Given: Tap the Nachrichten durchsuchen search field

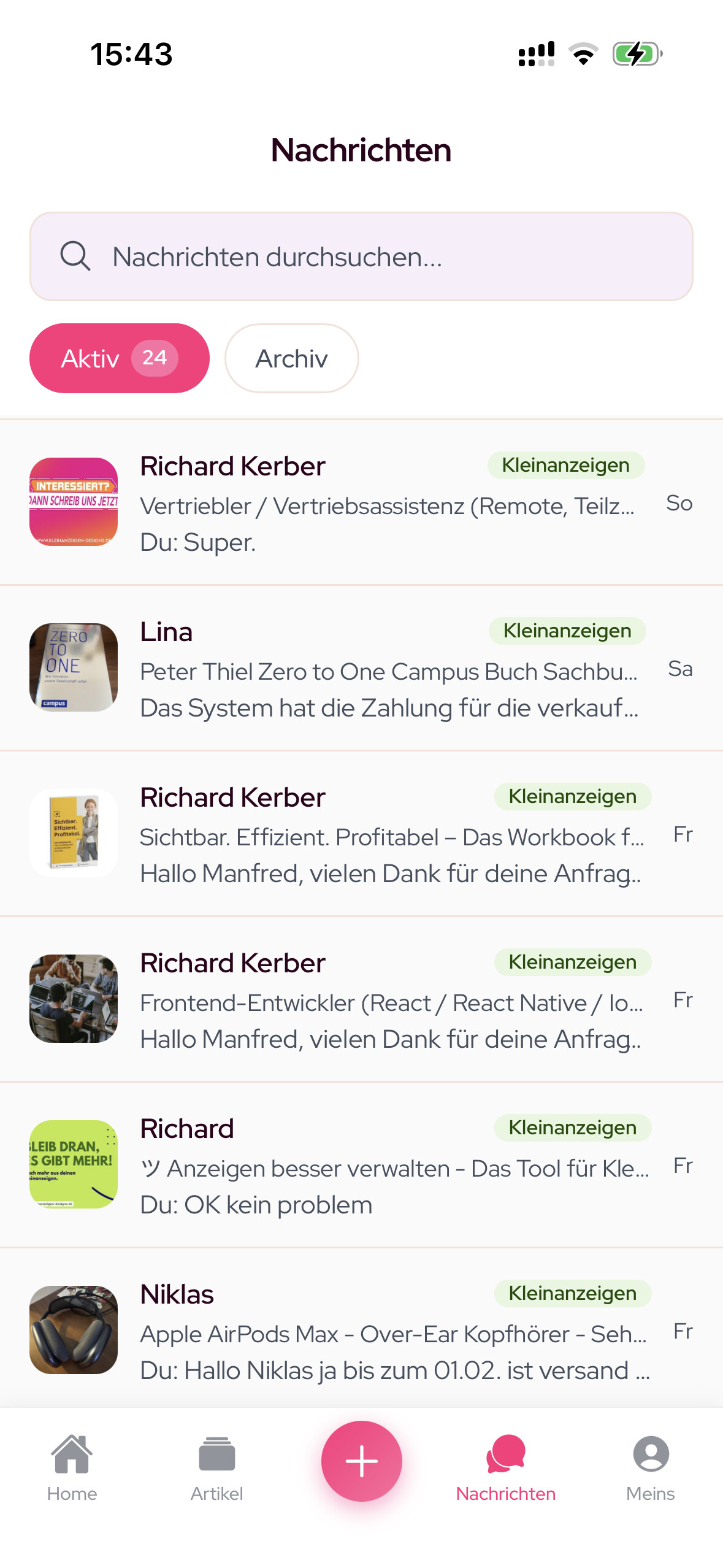Looking at the screenshot, I should tap(361, 256).
